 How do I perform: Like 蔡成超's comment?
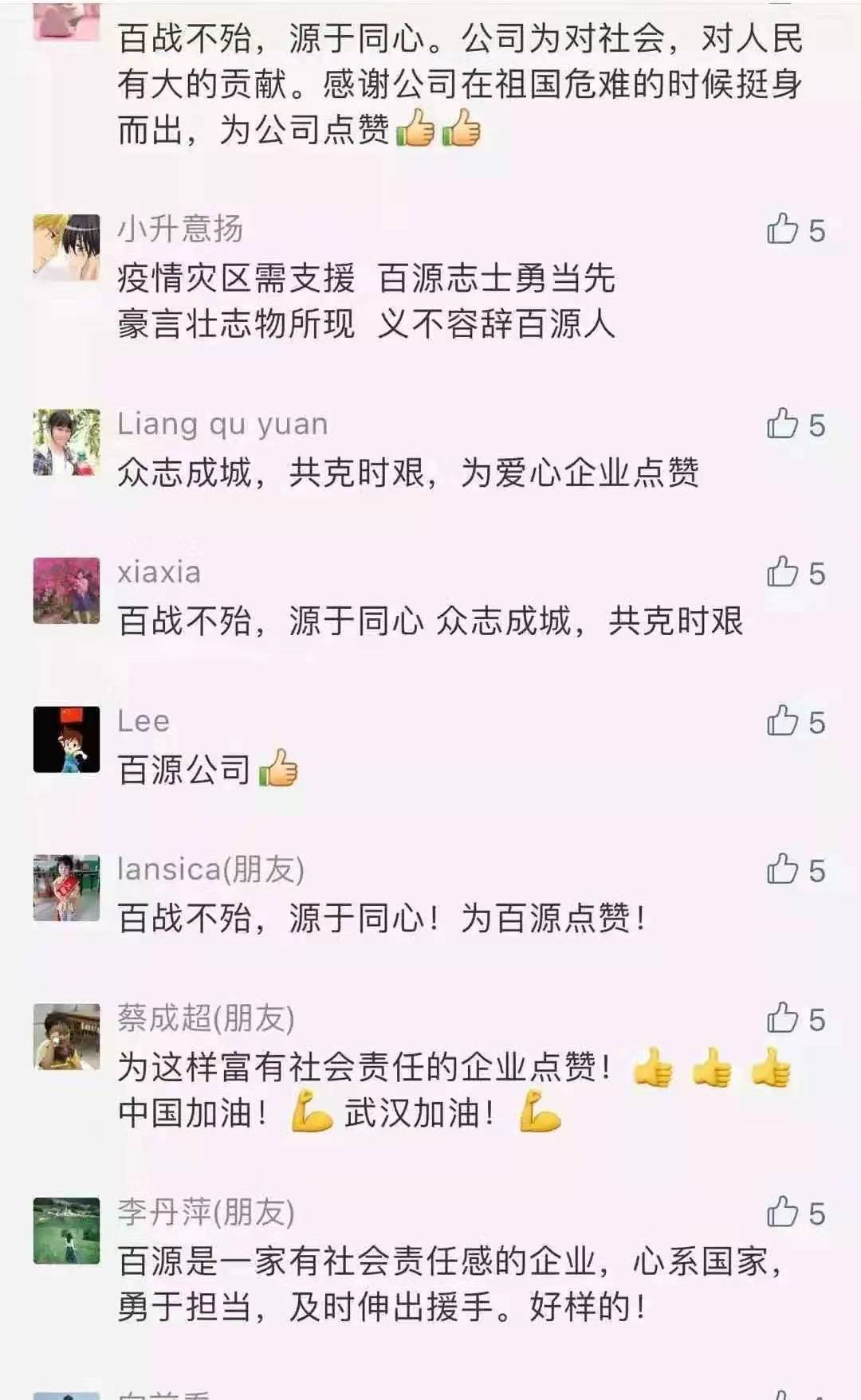pos(783,1018)
